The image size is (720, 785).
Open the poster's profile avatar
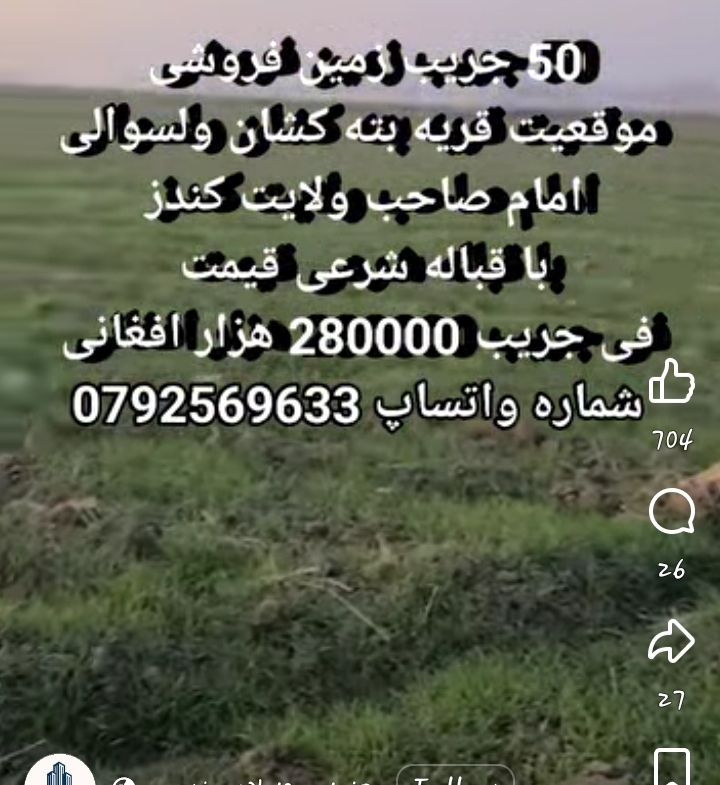click(60, 773)
